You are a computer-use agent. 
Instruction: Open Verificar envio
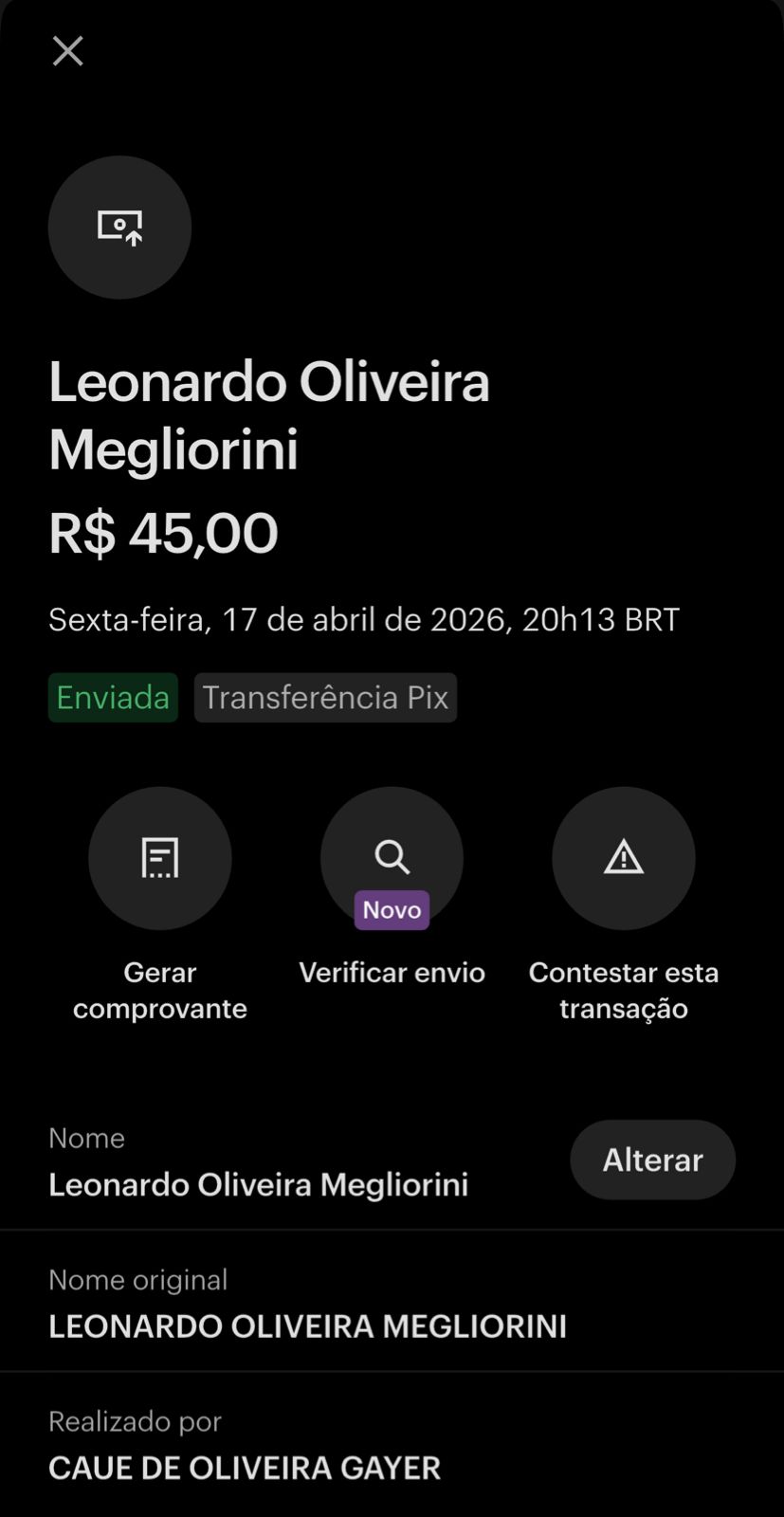pos(392,858)
